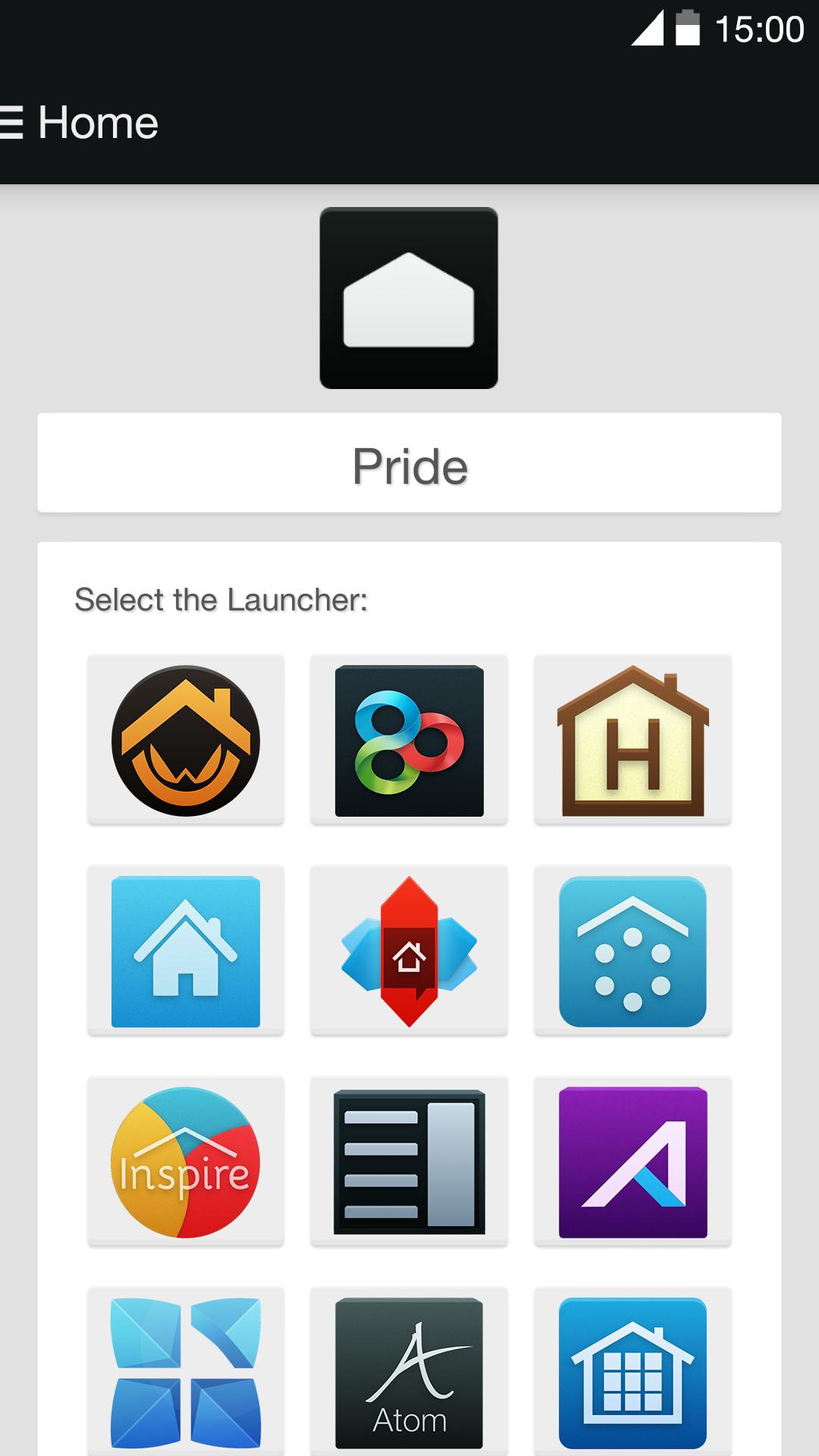Select the Smart Launcher icon
Viewport: 819px width, 1456px height.
click(634, 950)
